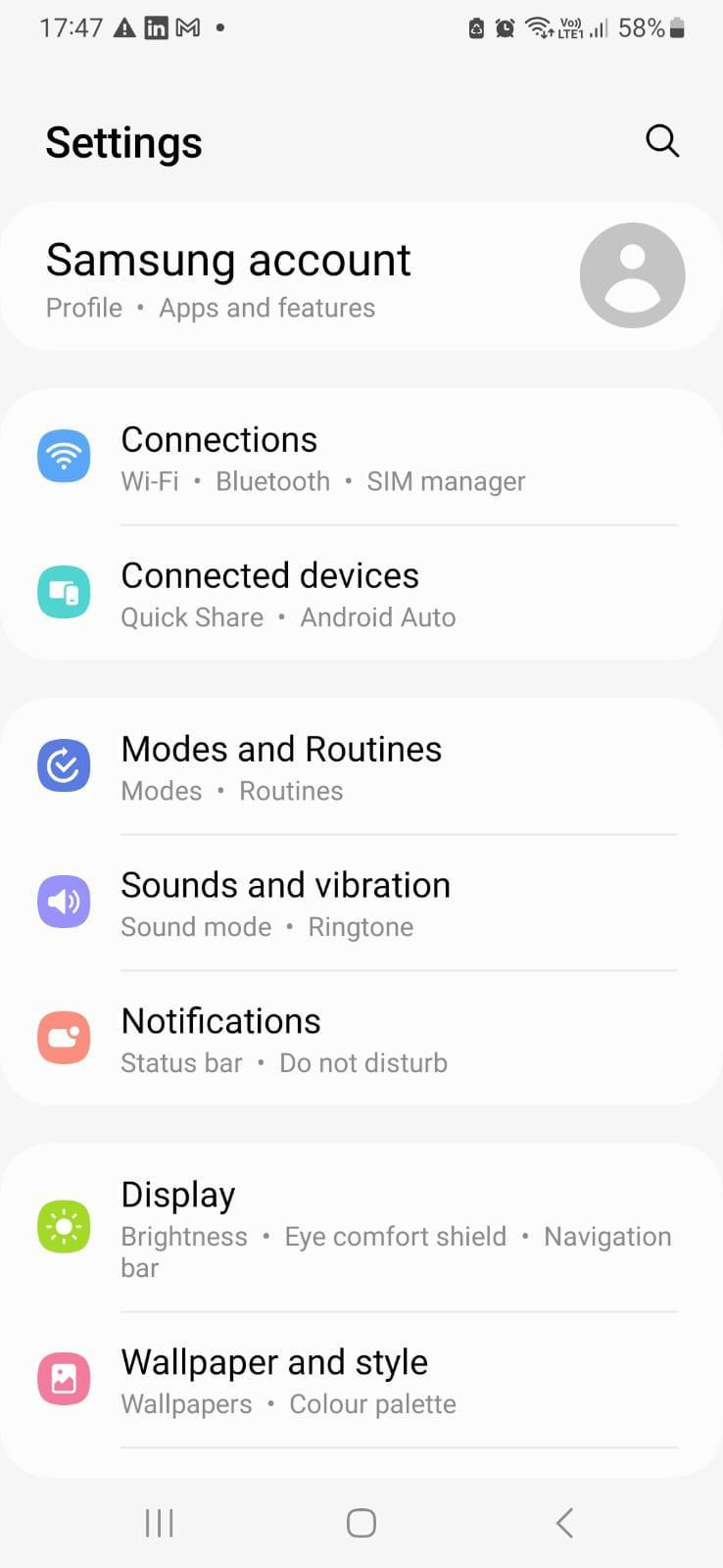This screenshot has height=1568, width=723.
Task: Tap the Samsung account profile avatar
Action: point(632,275)
